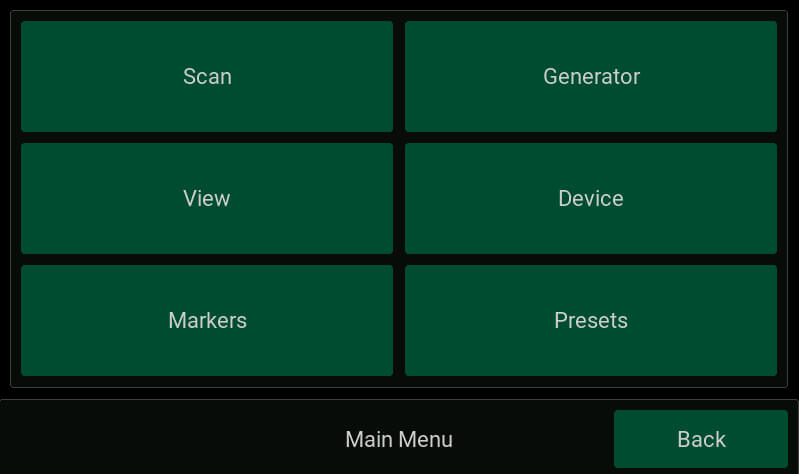The height and width of the screenshot is (474, 799).
Task: Open the Markers menu
Action: pos(207,320)
